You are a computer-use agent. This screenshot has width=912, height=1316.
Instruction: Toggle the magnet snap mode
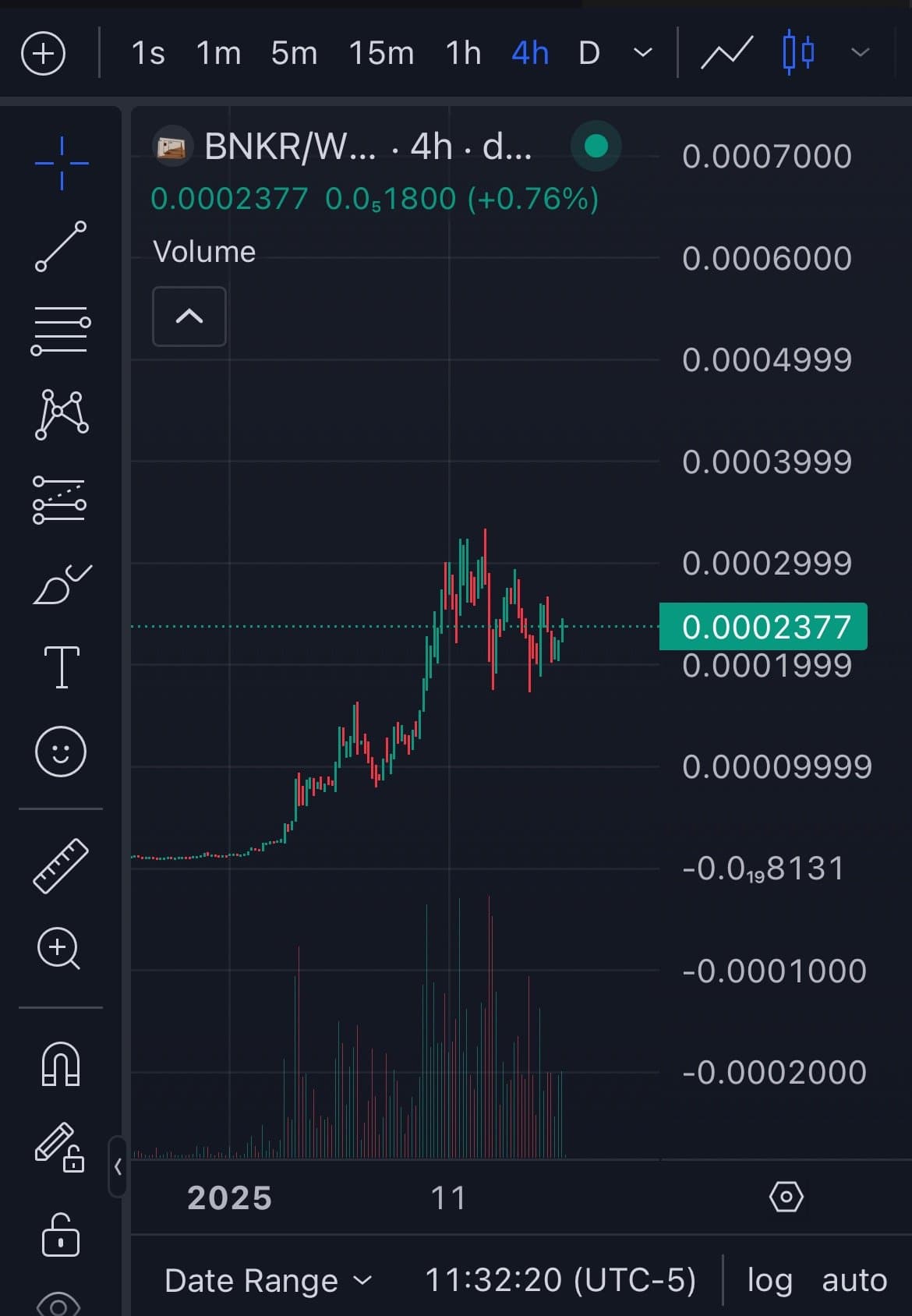[x=61, y=1065]
